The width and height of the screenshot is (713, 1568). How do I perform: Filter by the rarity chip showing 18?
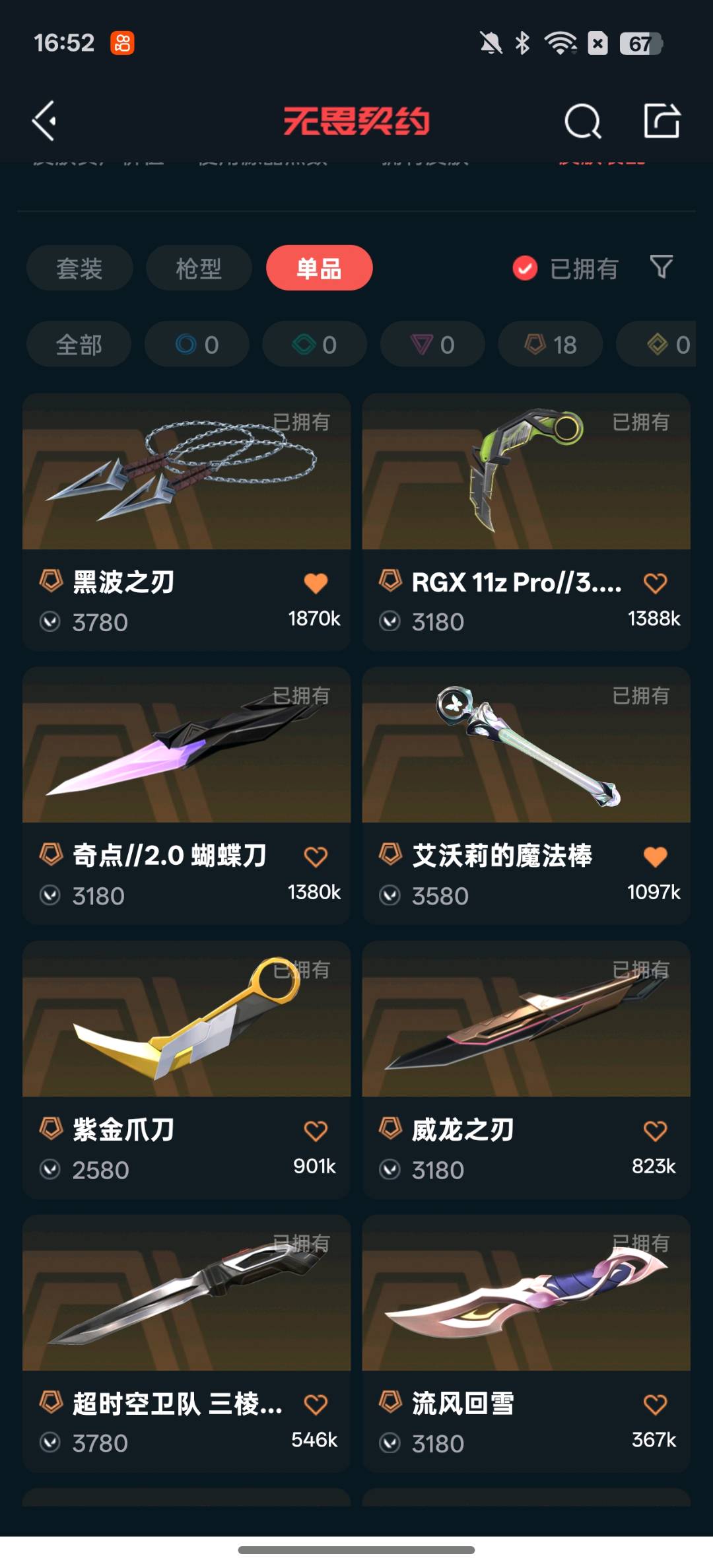point(551,344)
